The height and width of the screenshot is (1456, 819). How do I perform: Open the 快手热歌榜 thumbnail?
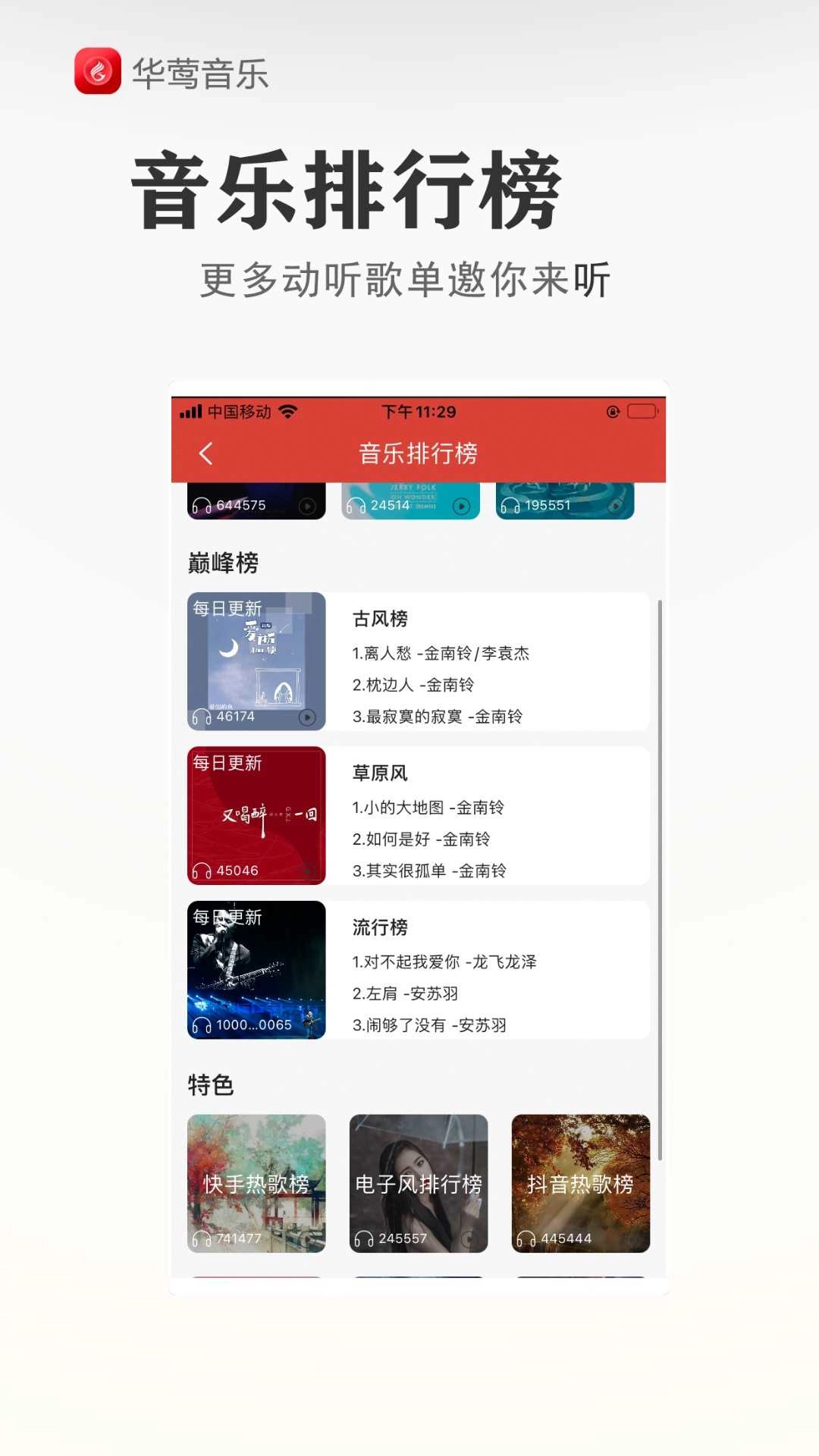[256, 1183]
